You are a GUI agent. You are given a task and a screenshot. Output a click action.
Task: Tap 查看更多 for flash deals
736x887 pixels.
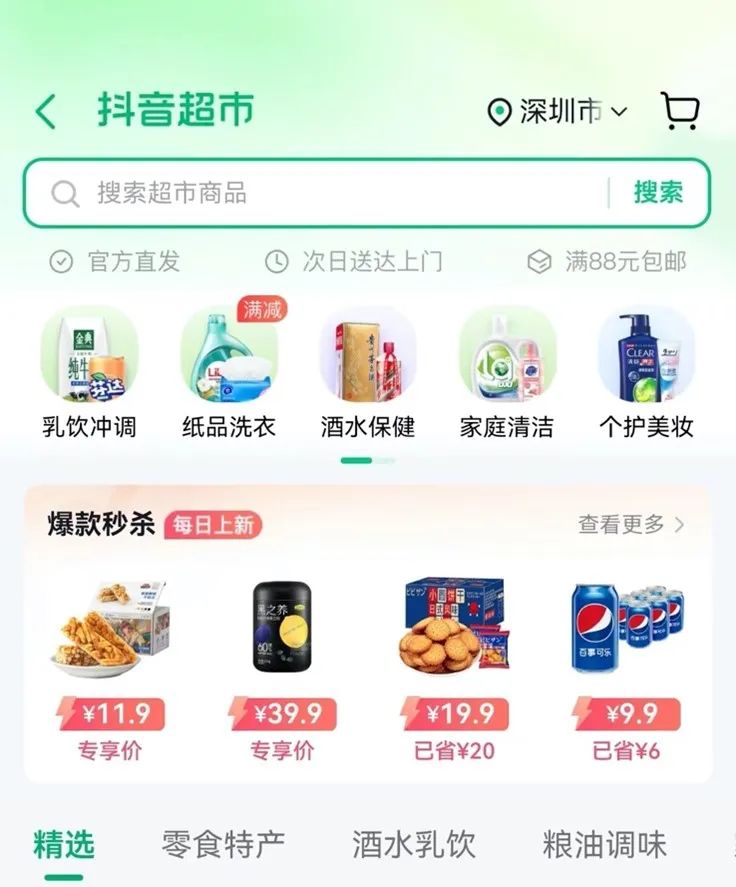click(x=631, y=524)
